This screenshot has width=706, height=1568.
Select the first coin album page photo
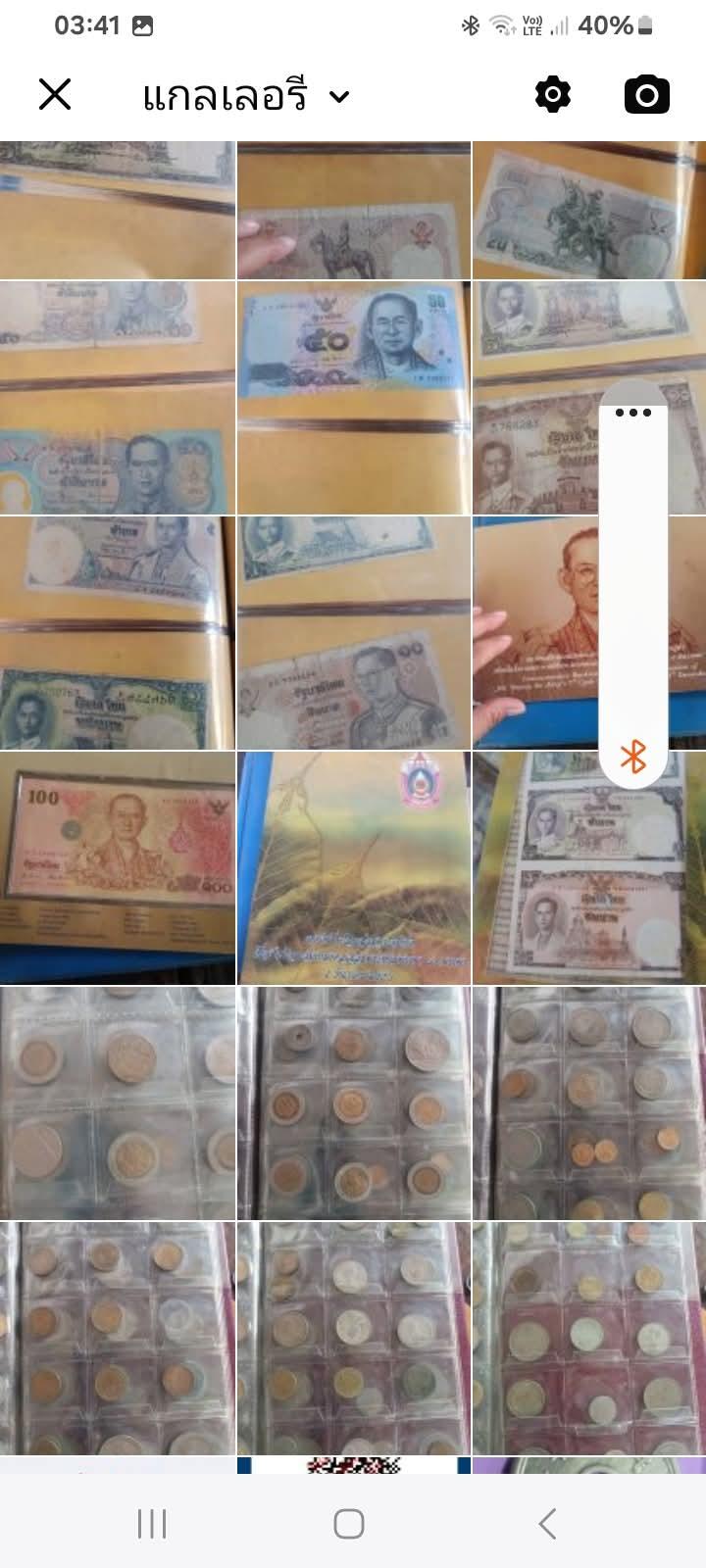(x=118, y=1102)
